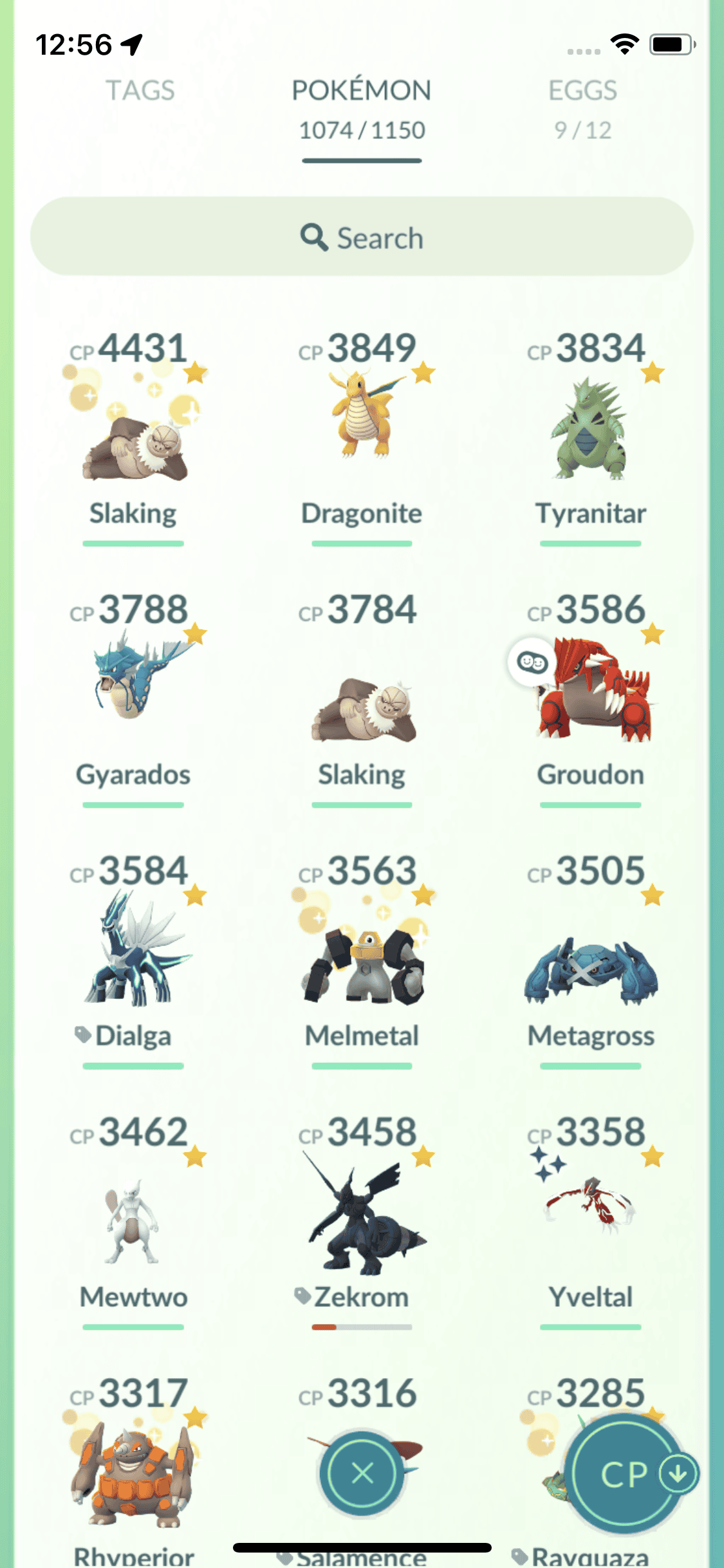Open buddy Groudon with CP 3586
Viewport: 724px width, 1568px height.
click(x=590, y=692)
